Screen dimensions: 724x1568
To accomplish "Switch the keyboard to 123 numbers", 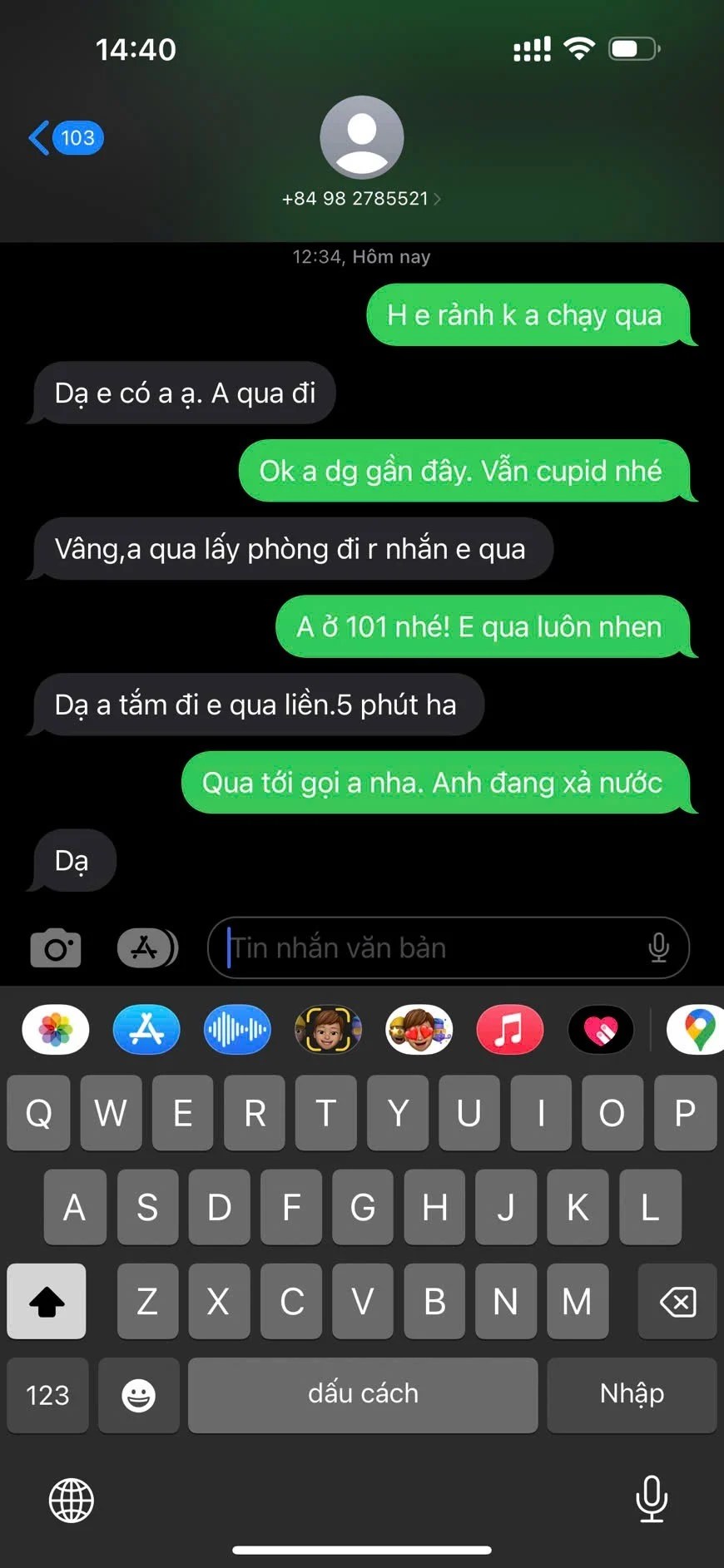I will 47,1395.
